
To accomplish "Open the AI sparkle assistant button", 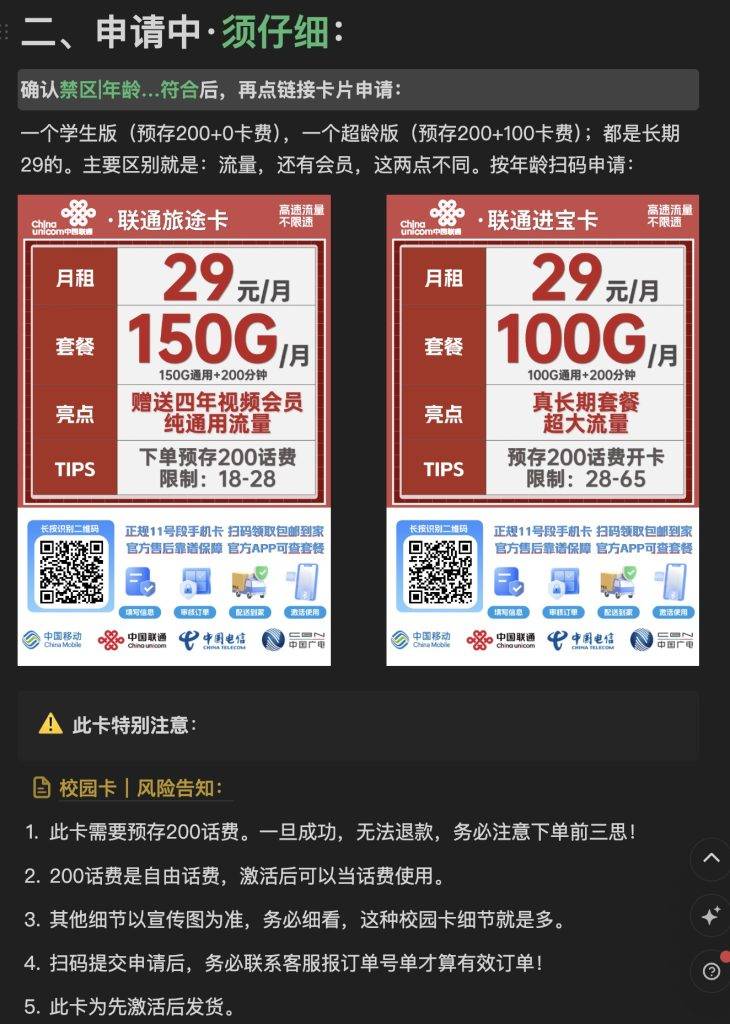I will [710, 915].
